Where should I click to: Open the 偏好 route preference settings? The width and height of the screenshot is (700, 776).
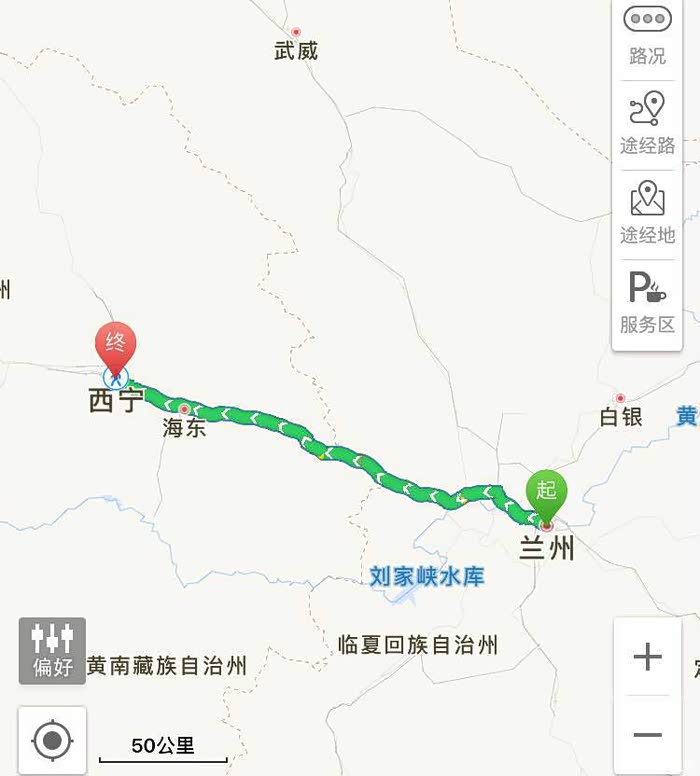pyautogui.click(x=52, y=651)
